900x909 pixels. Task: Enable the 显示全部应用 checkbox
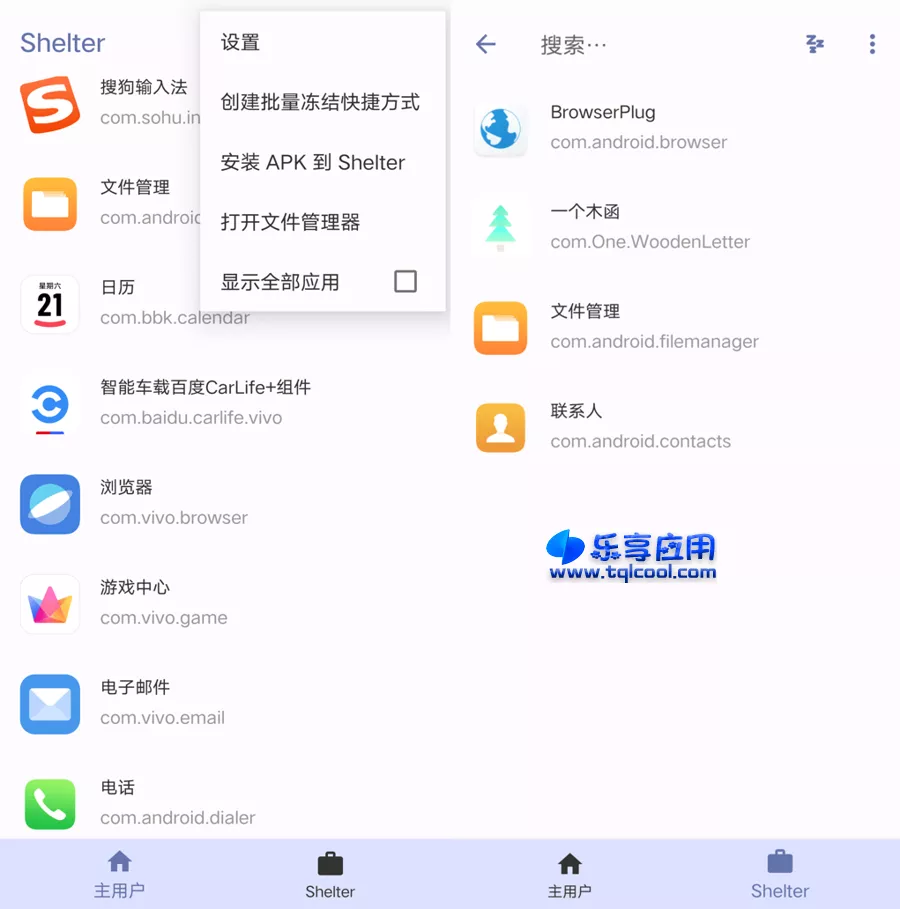405,281
